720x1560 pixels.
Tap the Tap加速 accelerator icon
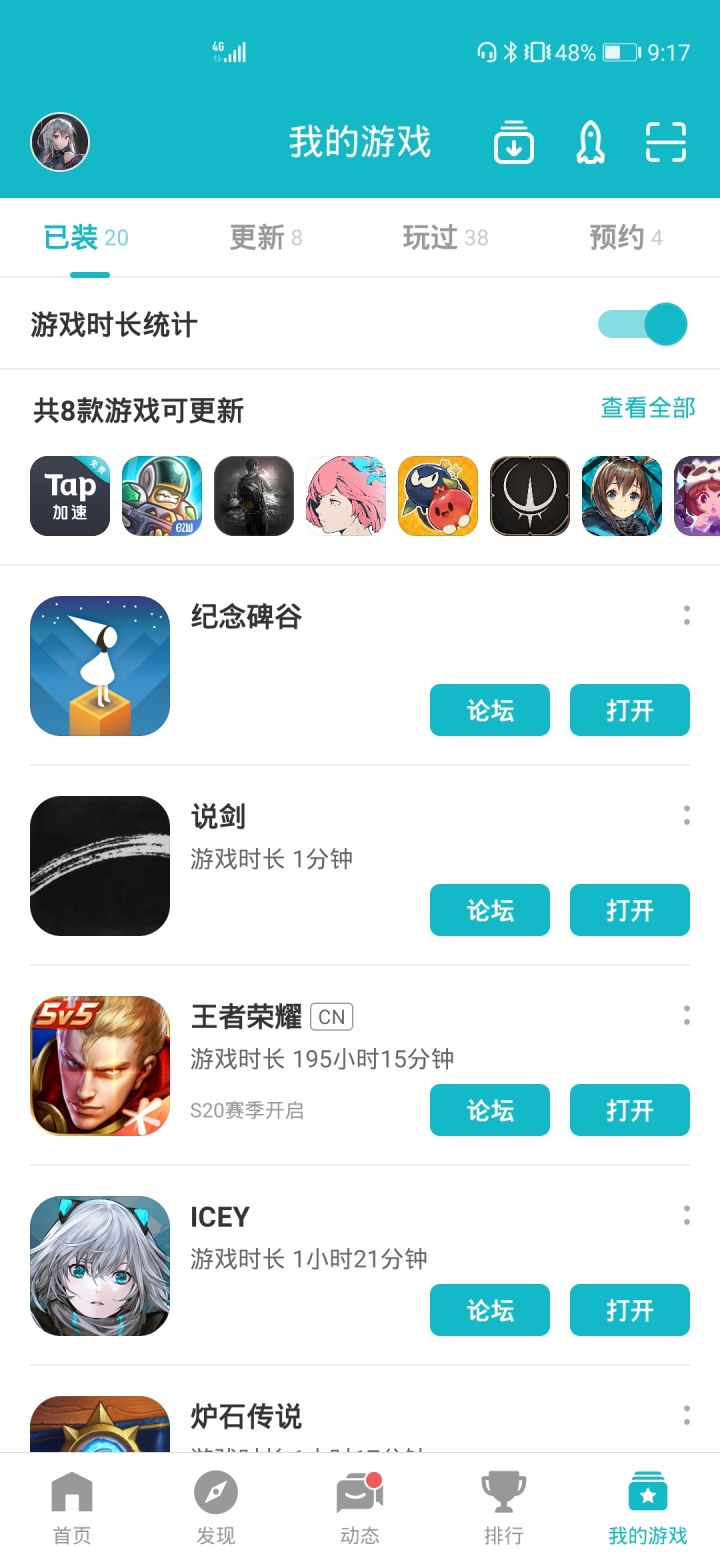click(69, 496)
